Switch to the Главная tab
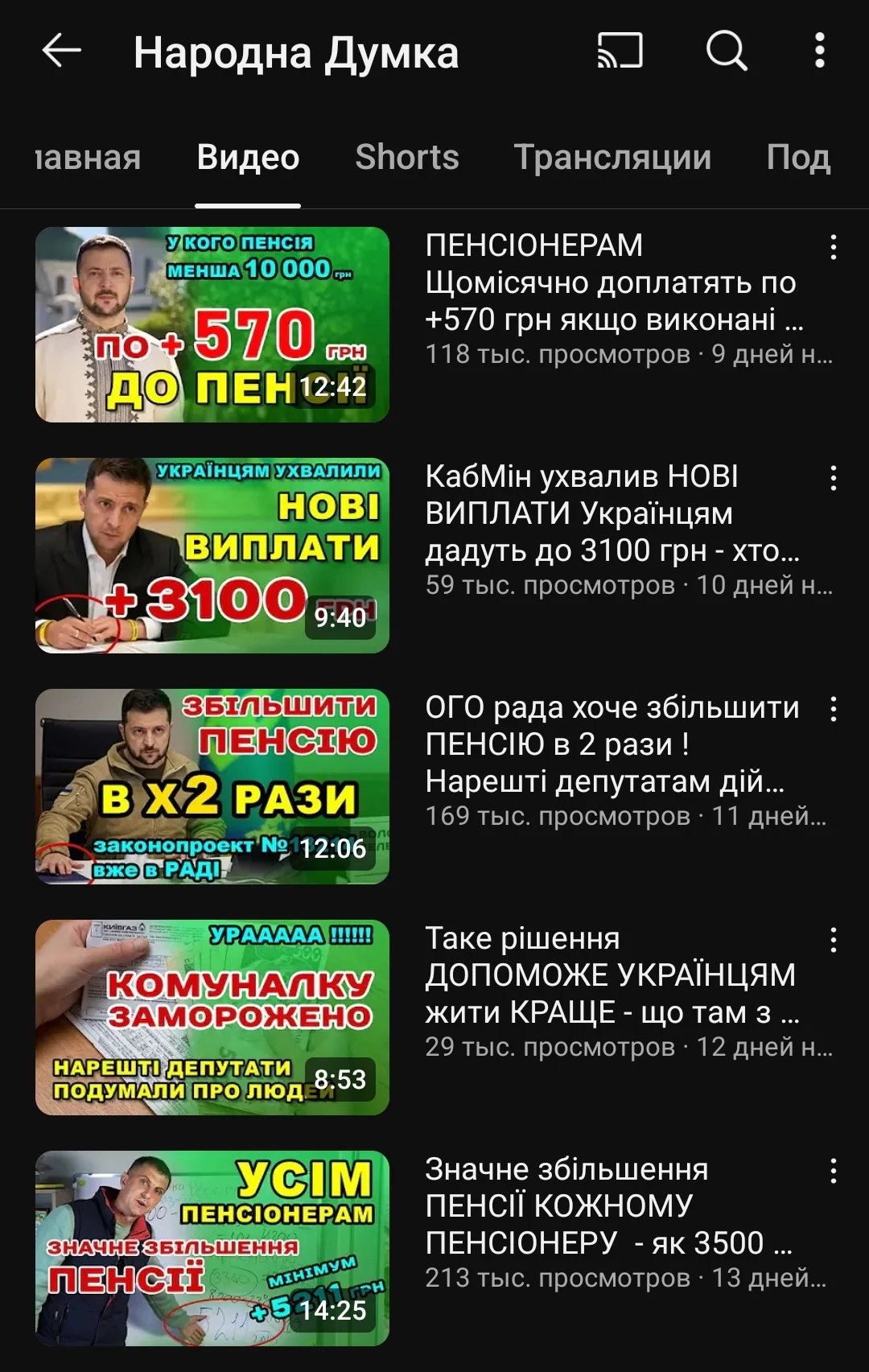 pos(89,158)
